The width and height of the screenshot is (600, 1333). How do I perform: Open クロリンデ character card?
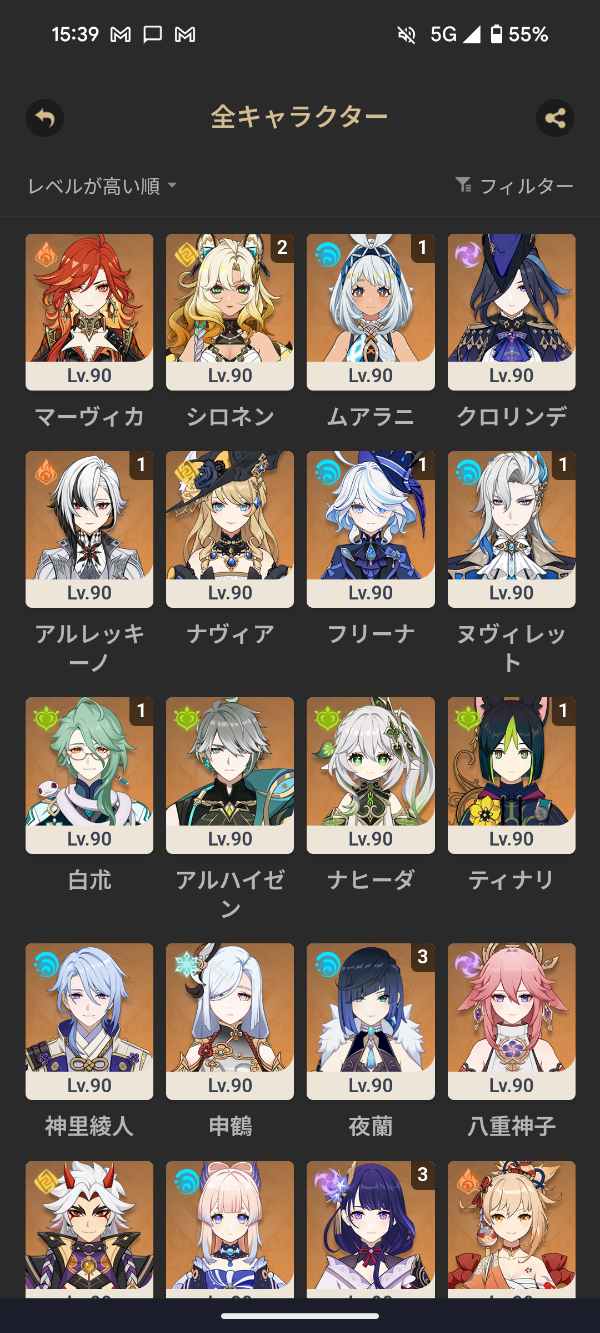[511, 311]
